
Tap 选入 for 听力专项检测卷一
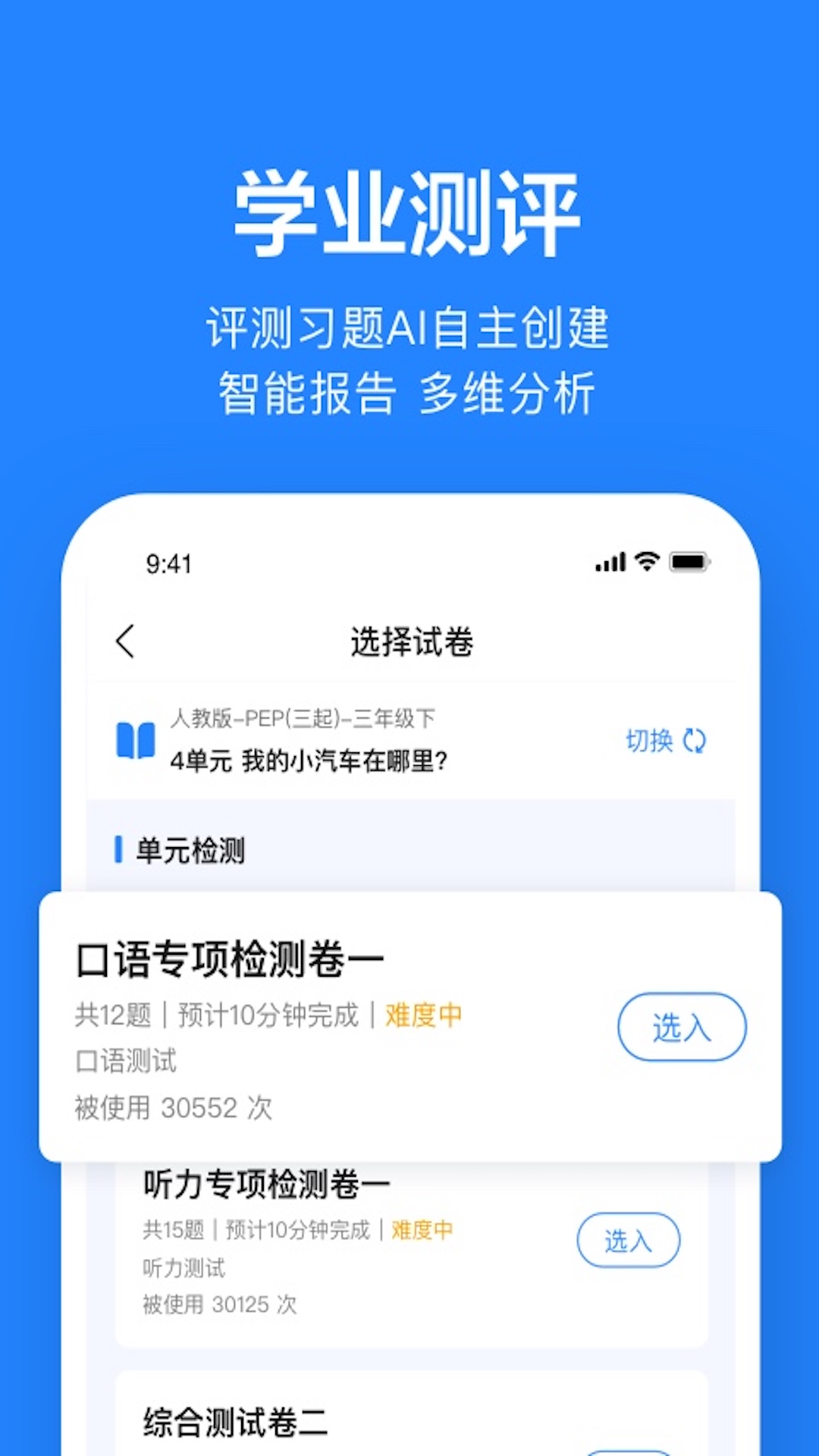coord(629,1241)
